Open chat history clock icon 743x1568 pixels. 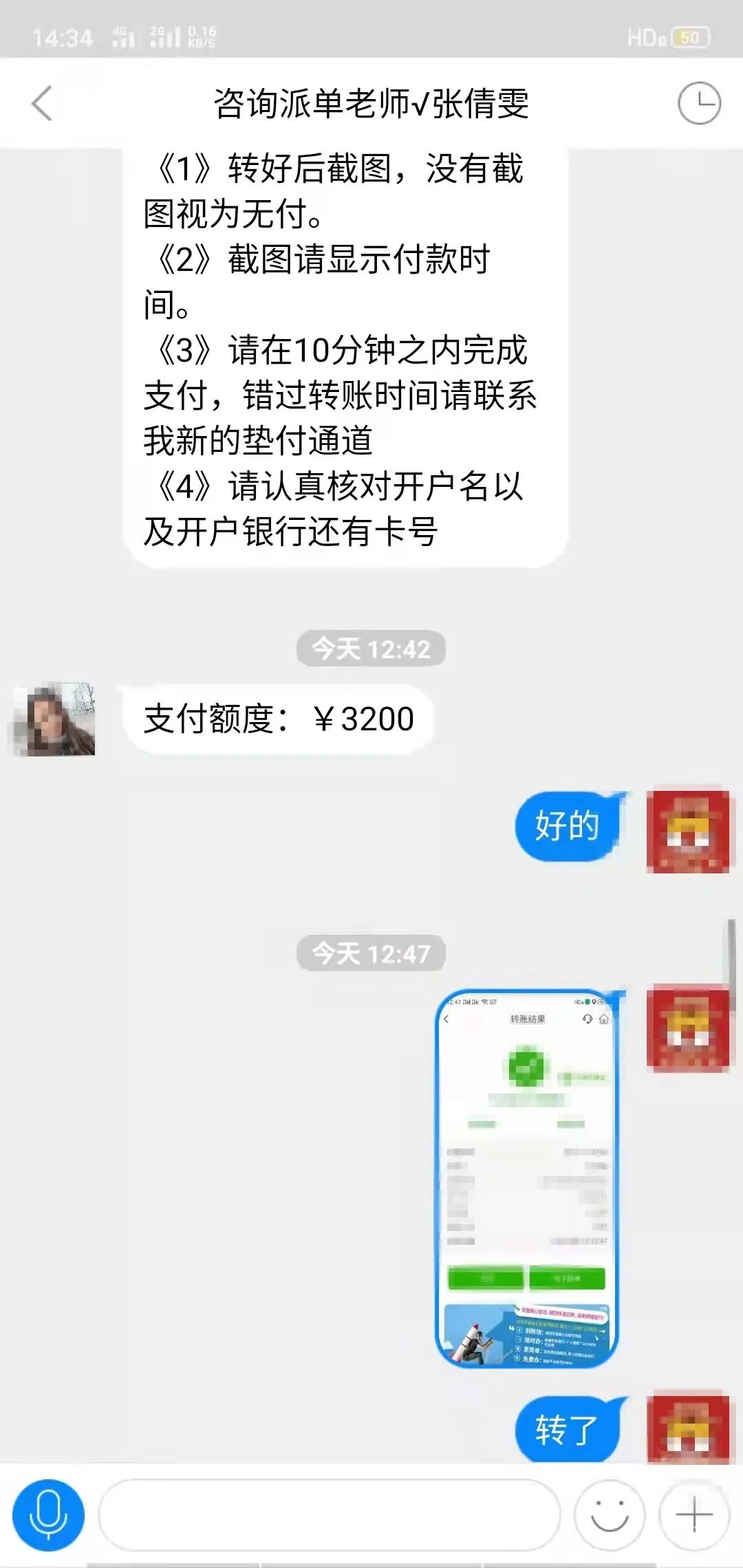[699, 104]
